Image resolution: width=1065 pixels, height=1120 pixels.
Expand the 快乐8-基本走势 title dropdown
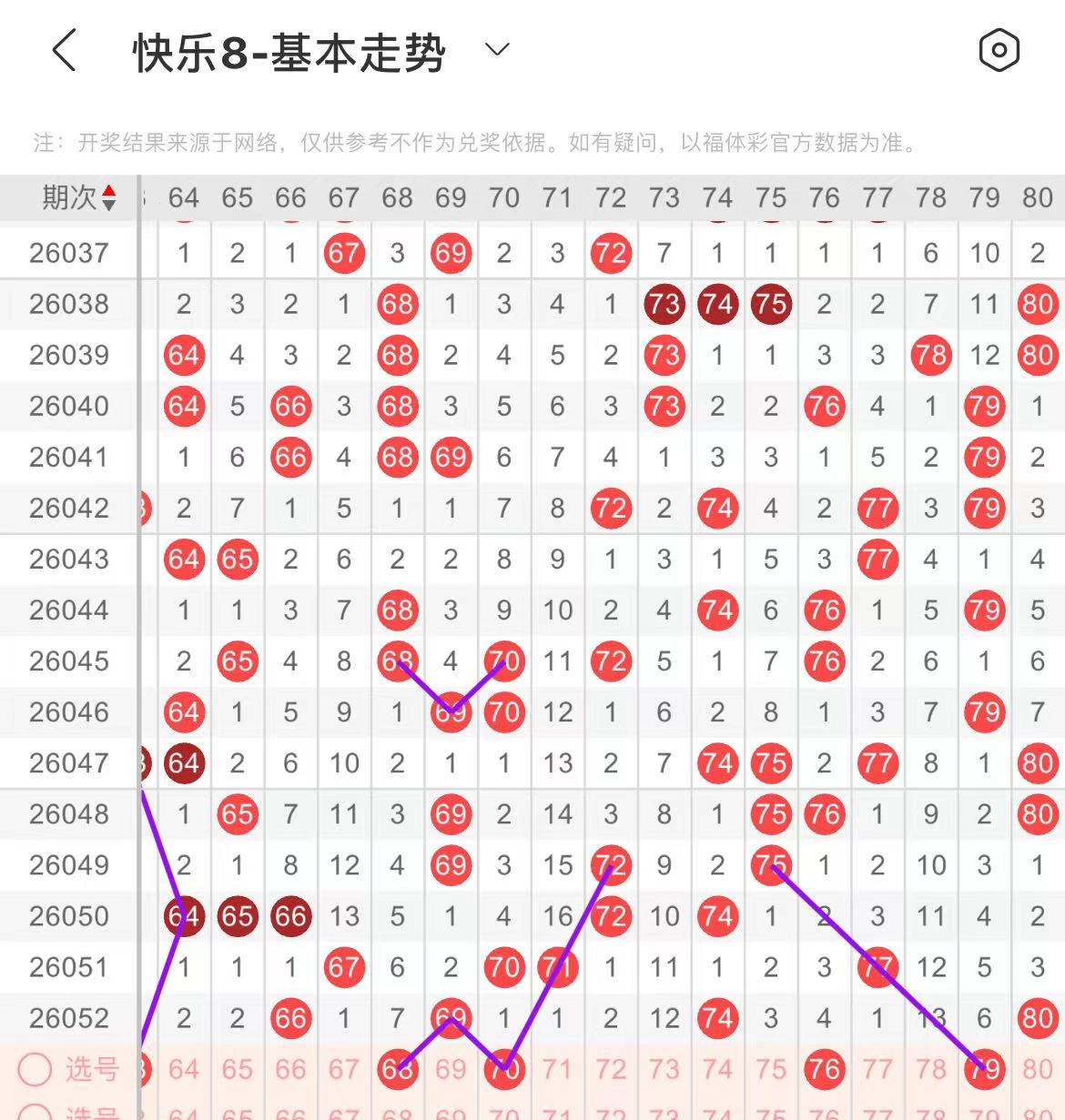(x=497, y=49)
